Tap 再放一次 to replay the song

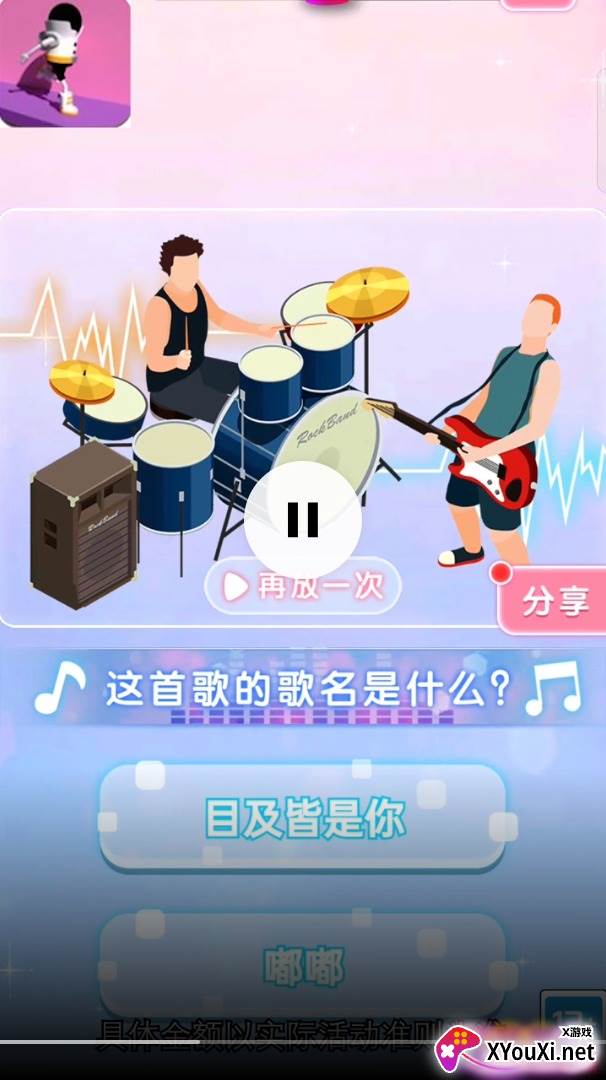[303, 586]
